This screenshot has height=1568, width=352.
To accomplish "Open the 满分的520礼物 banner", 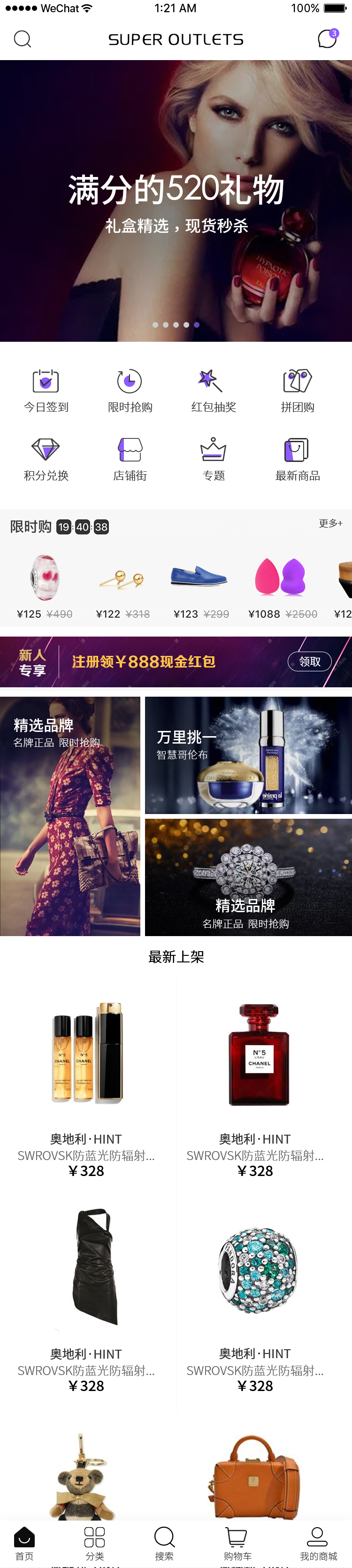I will click(176, 201).
